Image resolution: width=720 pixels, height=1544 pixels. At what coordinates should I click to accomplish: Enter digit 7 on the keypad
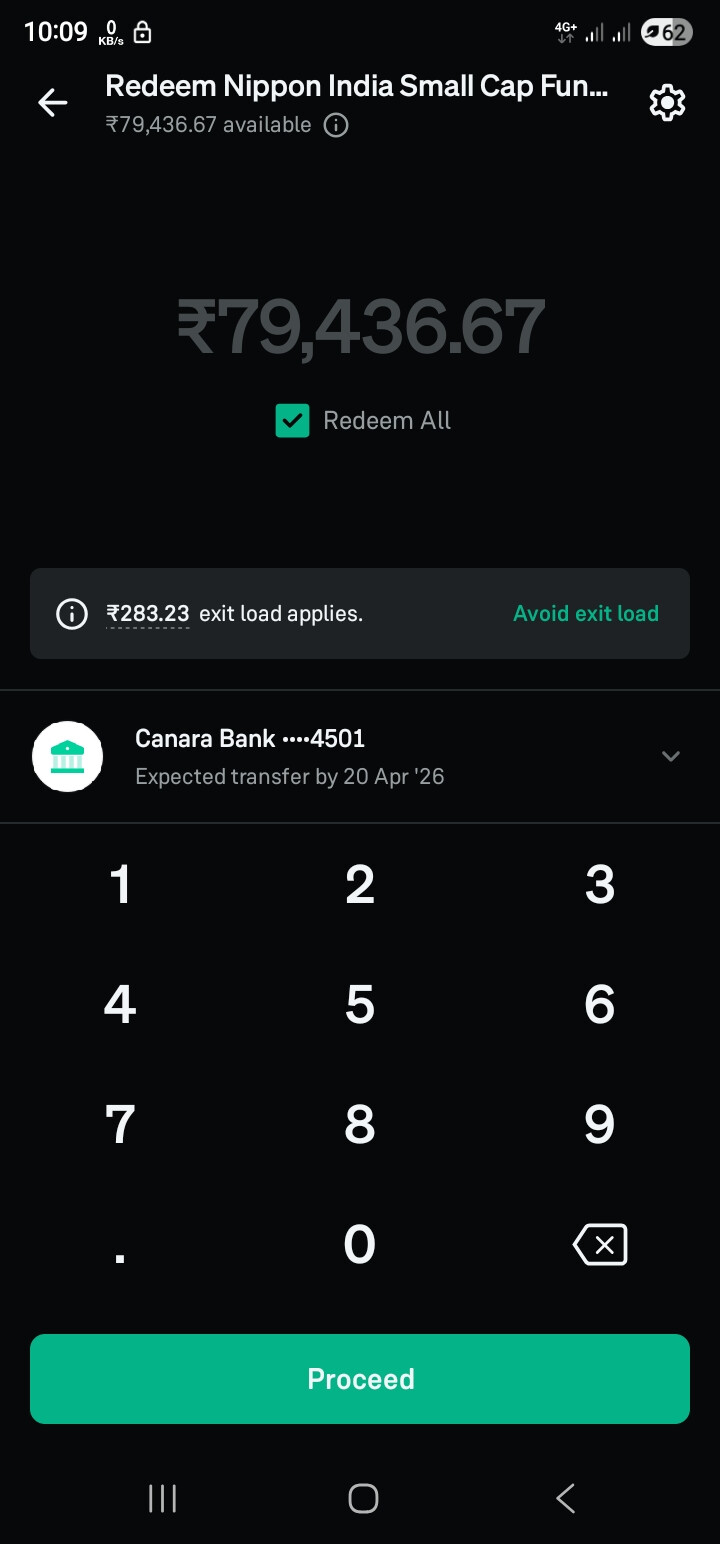point(120,1125)
